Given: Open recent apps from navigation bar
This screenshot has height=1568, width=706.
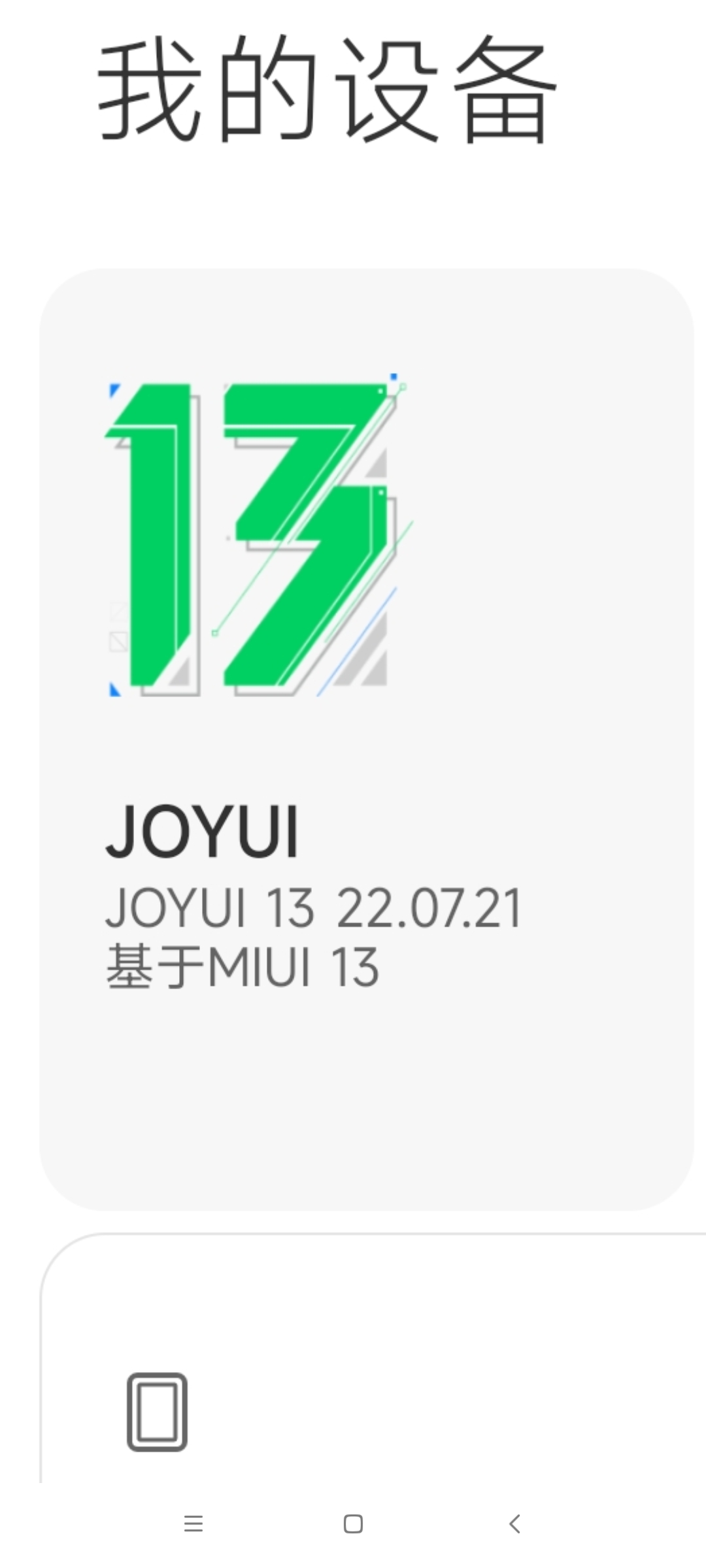Looking at the screenshot, I should 193,1524.
